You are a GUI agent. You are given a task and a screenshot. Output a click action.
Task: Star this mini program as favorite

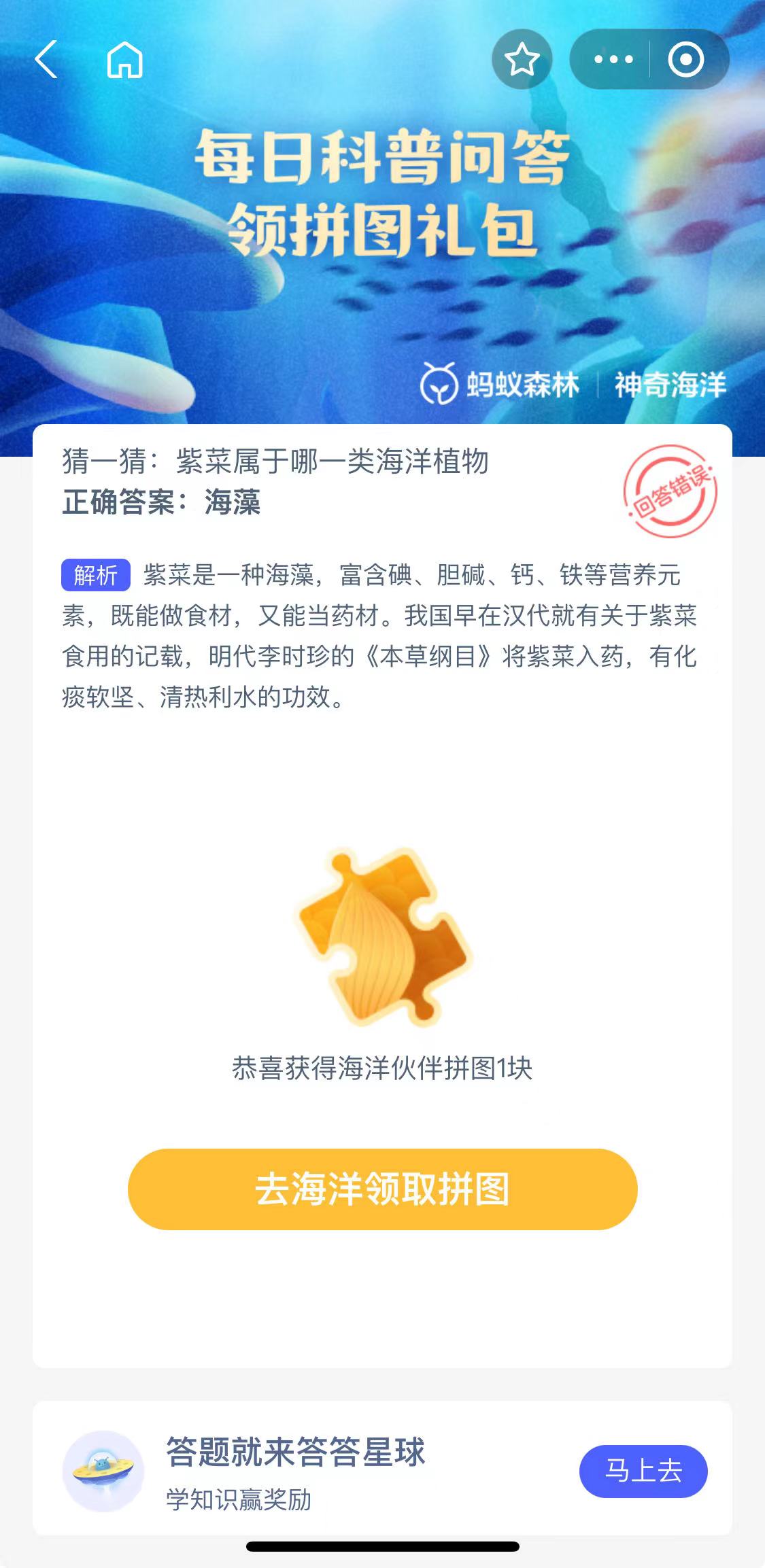(521, 60)
